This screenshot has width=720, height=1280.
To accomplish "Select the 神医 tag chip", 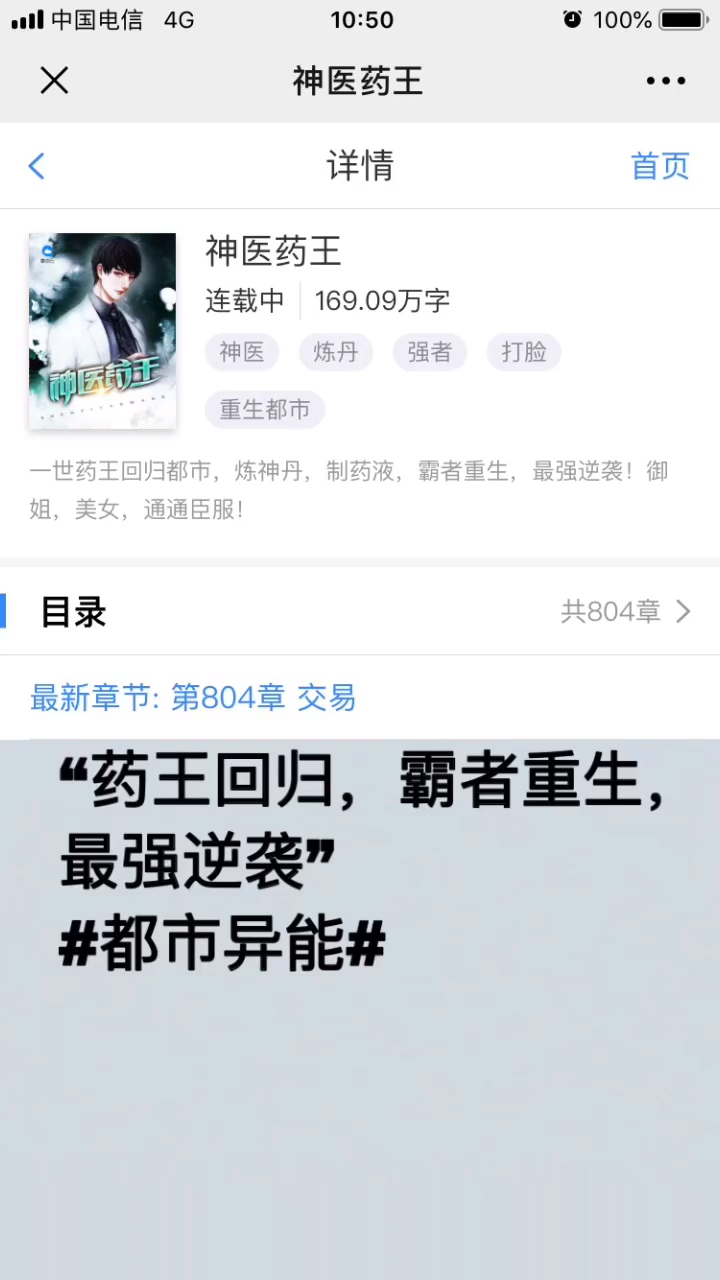I will (x=242, y=352).
